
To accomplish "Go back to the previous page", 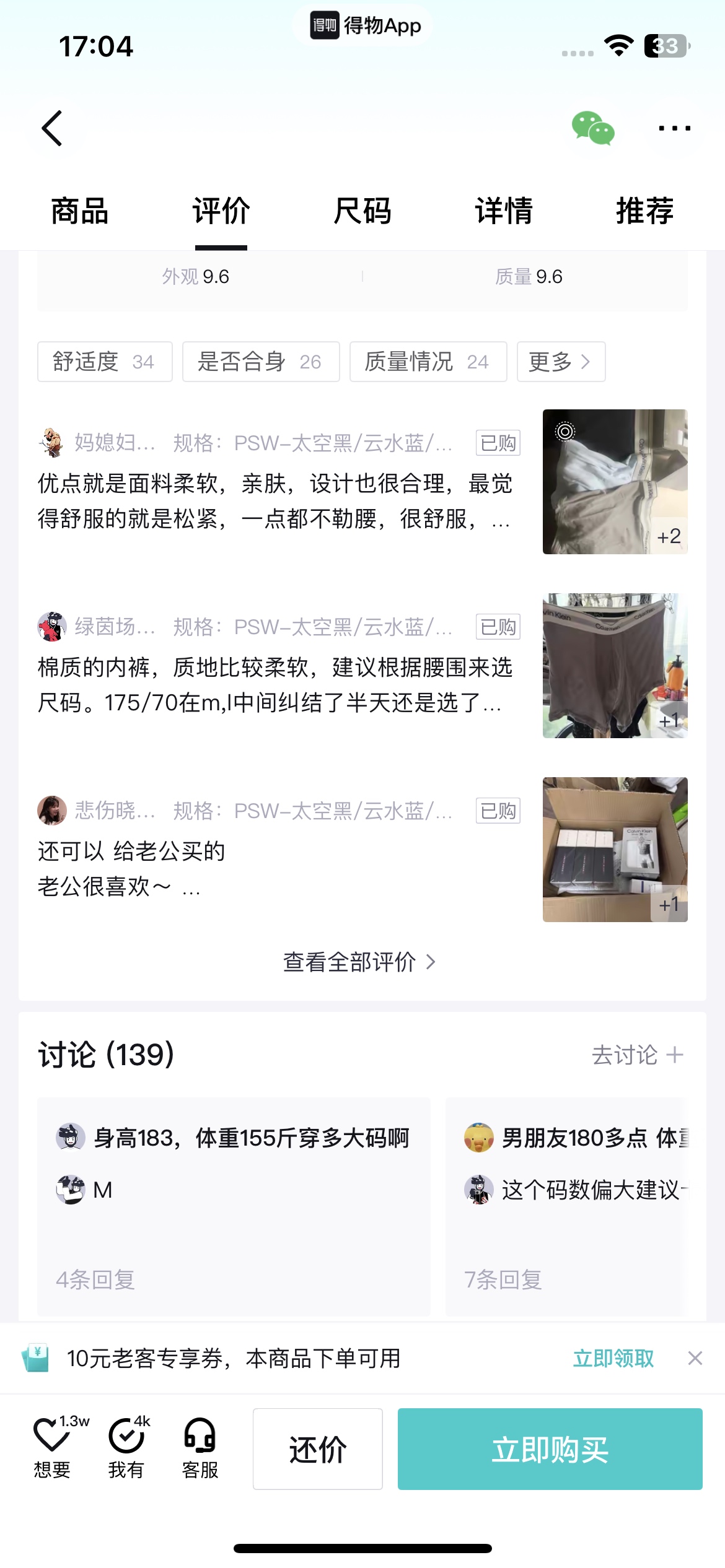I will [52, 128].
